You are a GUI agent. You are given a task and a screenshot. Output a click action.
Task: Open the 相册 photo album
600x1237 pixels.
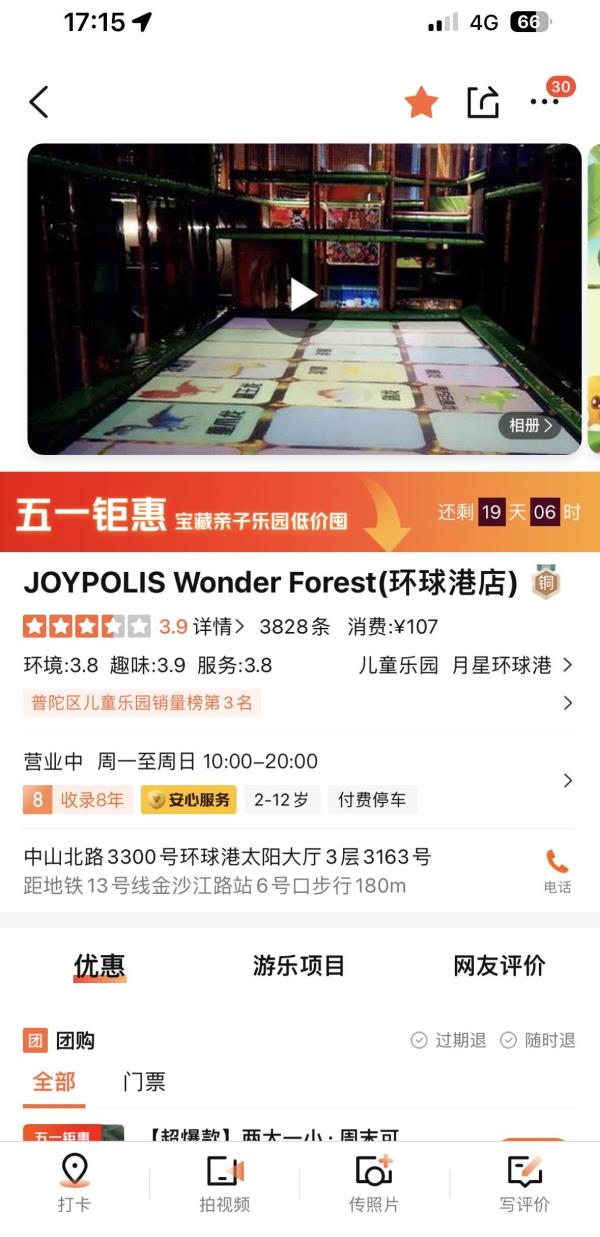coord(530,426)
